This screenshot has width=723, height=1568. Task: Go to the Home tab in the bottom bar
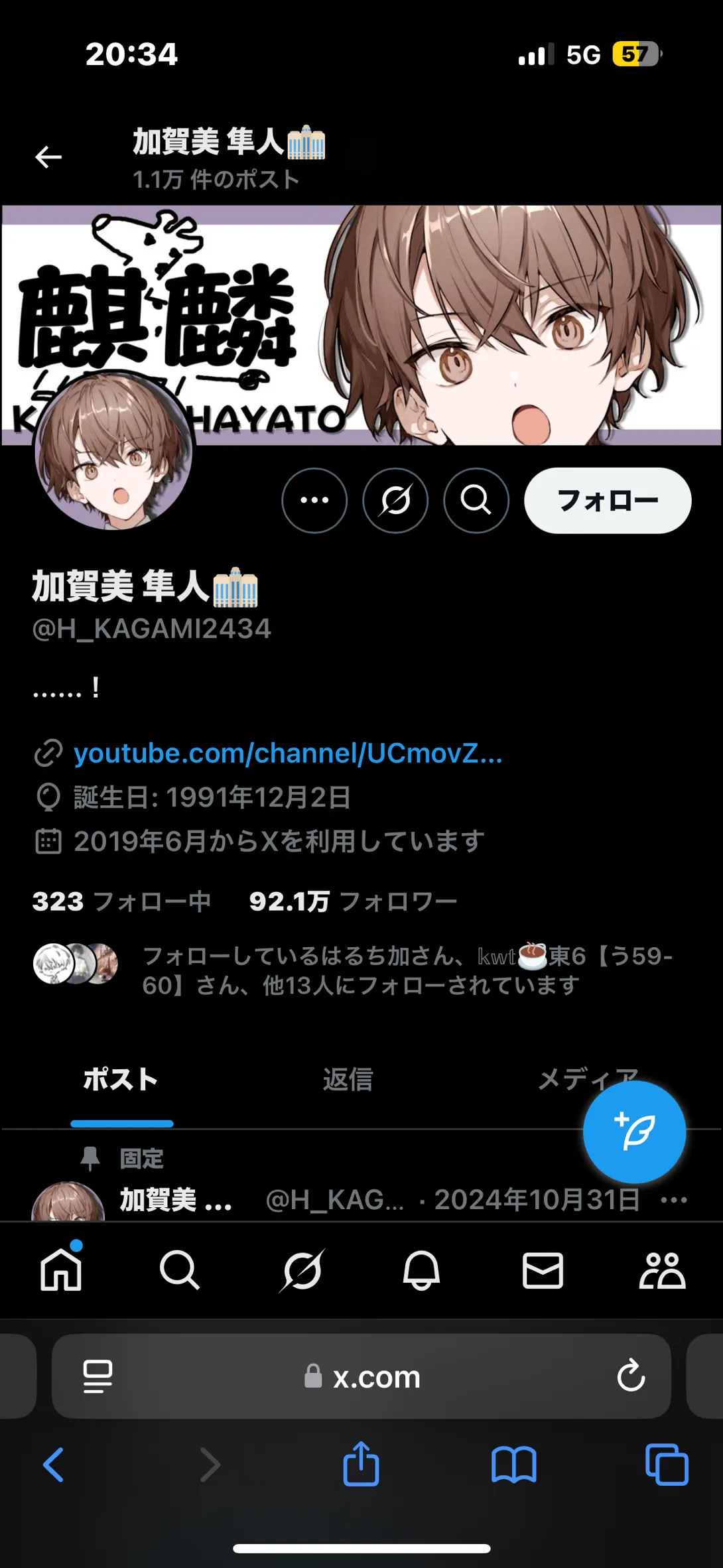point(61,1269)
